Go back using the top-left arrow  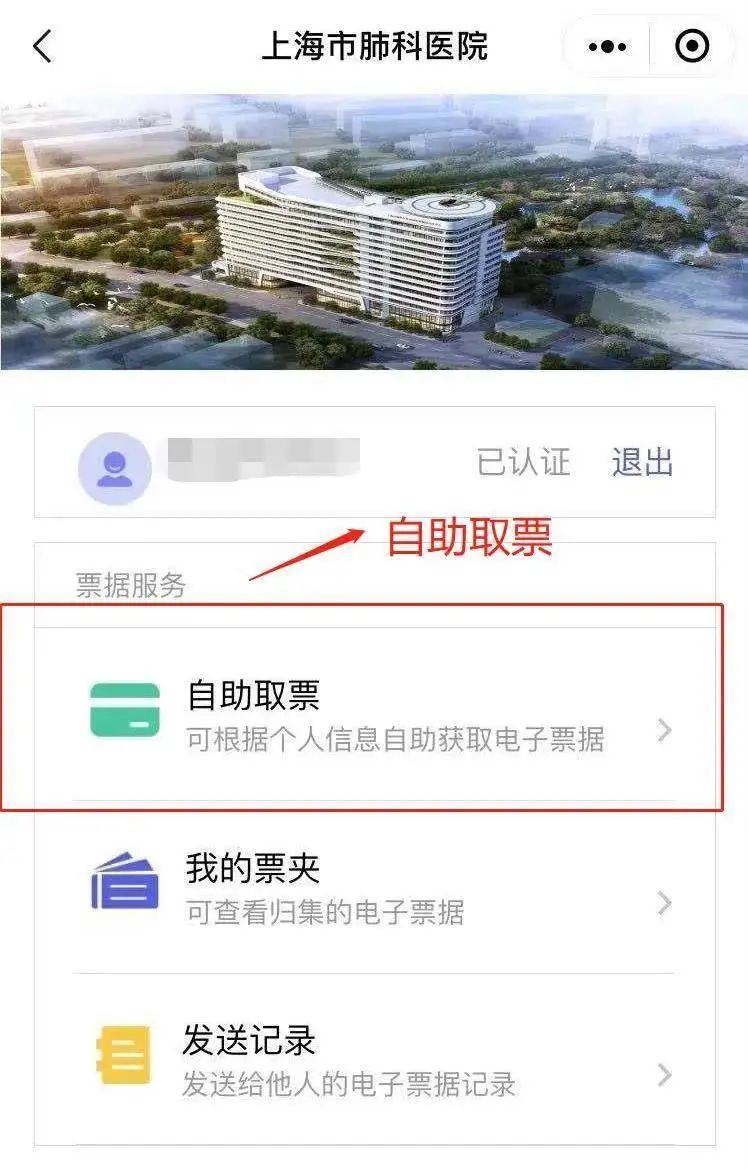(42, 46)
